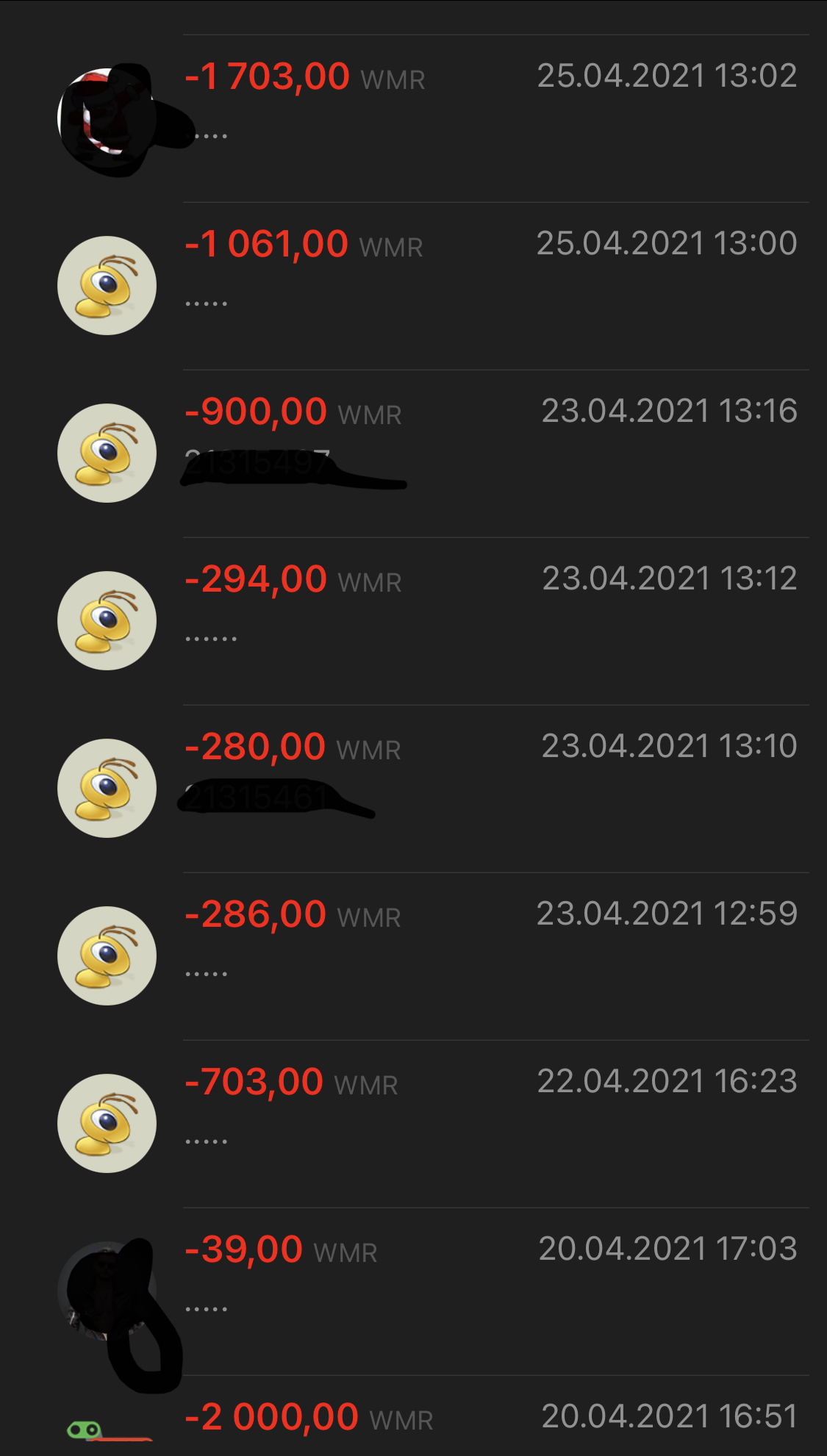Tap the -39,00 WMR transaction
Screen dimensions: 827x1456
[x=413, y=1291]
